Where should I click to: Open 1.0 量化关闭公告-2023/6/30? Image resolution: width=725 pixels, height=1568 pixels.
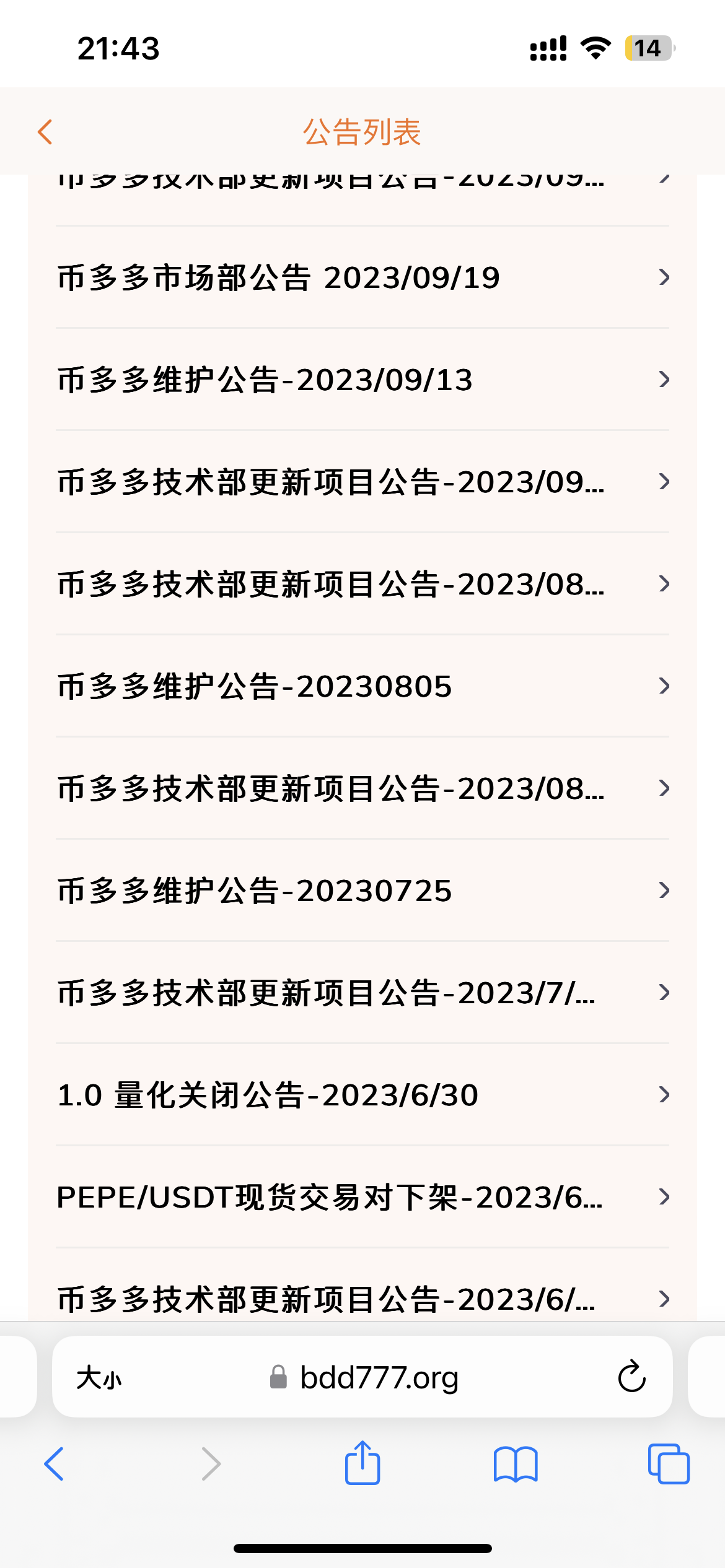tap(362, 1095)
